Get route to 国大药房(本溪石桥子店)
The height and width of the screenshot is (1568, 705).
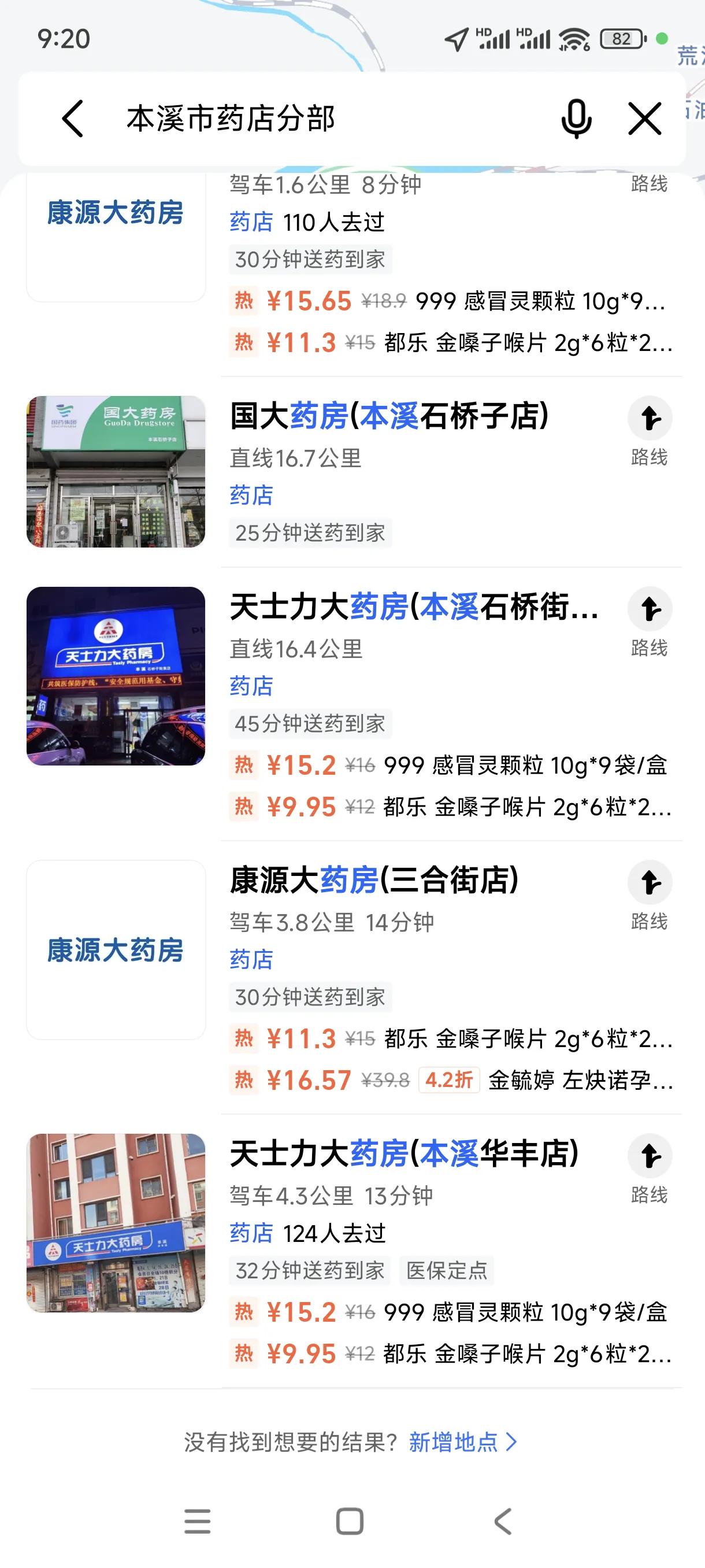pyautogui.click(x=649, y=431)
